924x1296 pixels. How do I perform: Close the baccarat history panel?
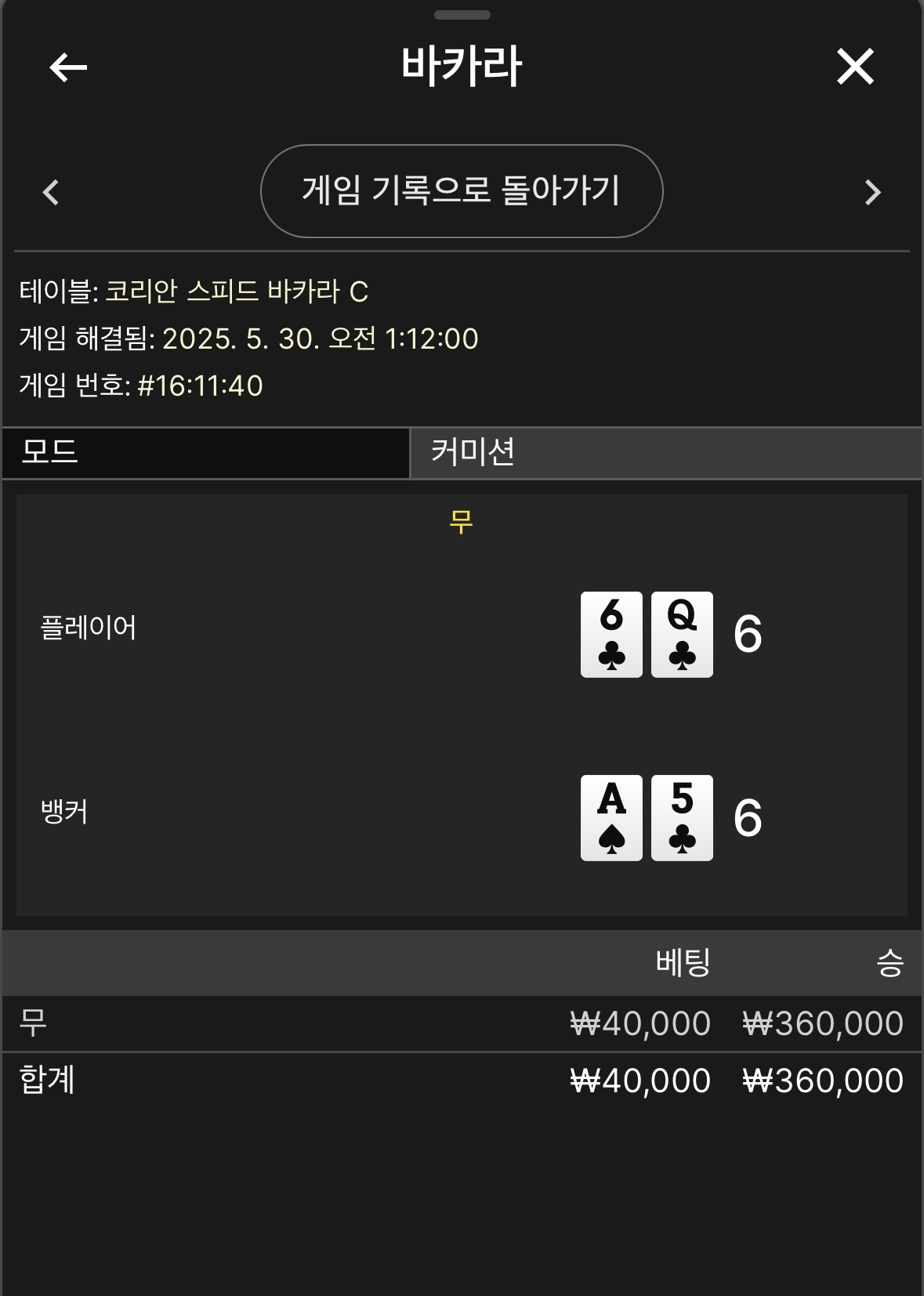pyautogui.click(x=854, y=67)
